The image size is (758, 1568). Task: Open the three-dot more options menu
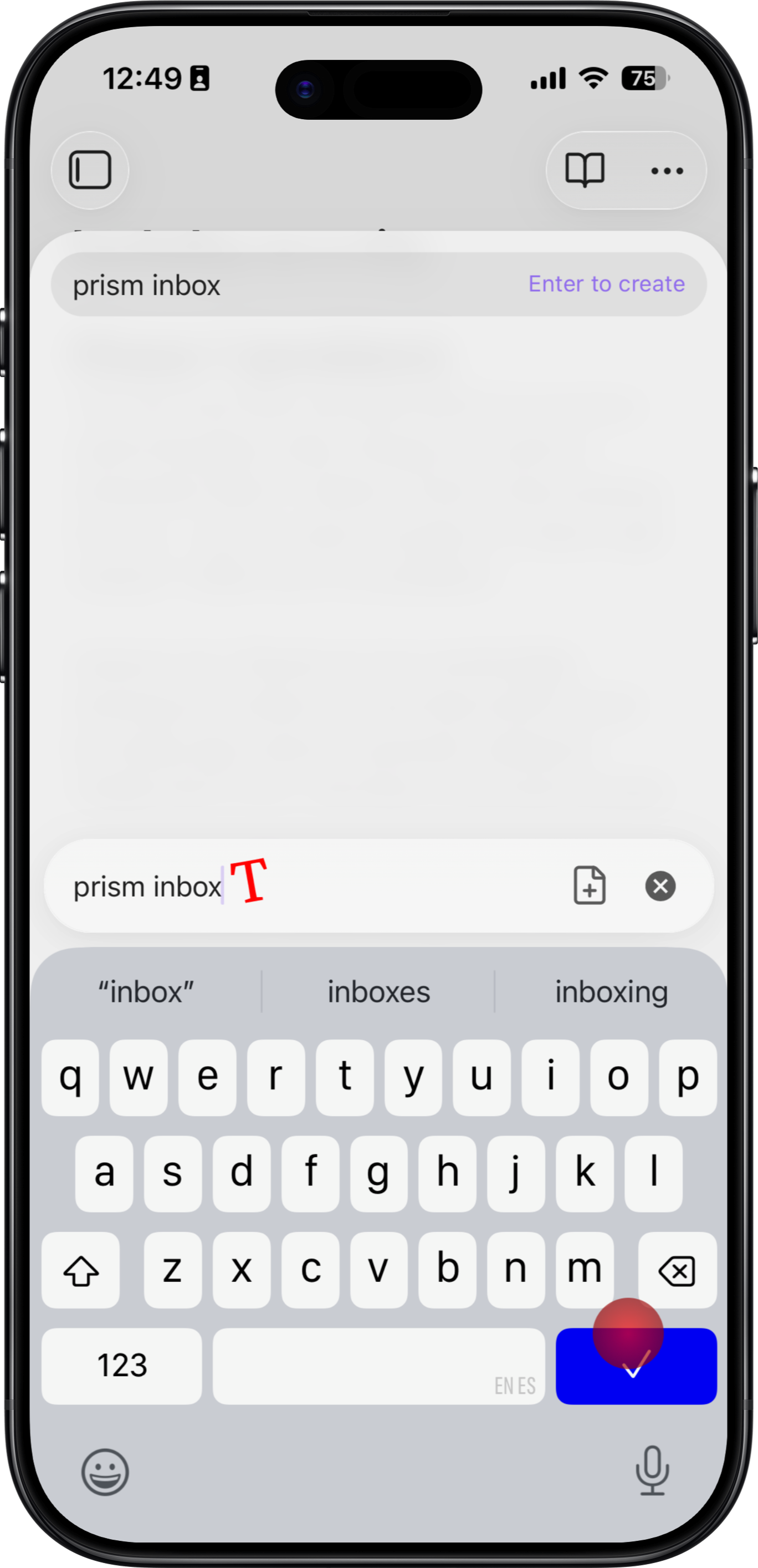click(667, 171)
